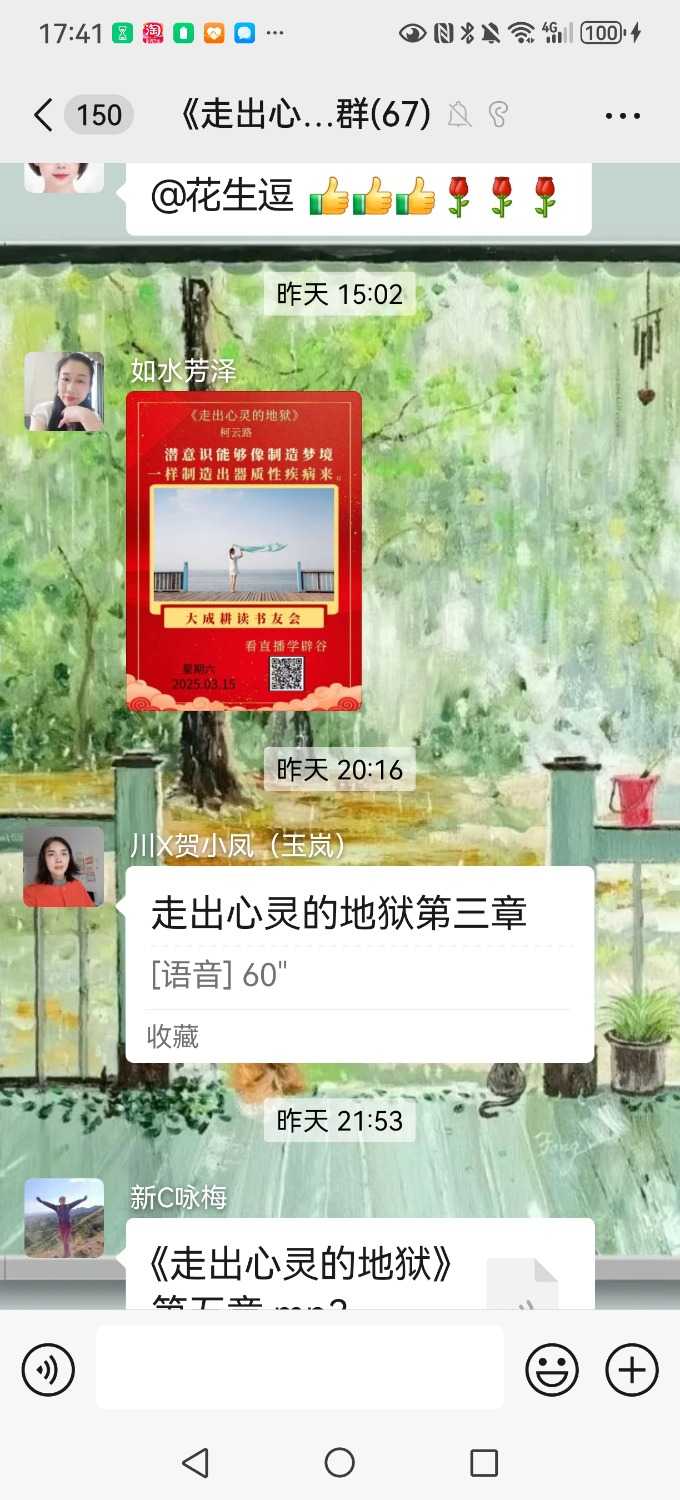Switch to voice message input
This screenshot has width=680, height=1500.
tap(48, 1369)
